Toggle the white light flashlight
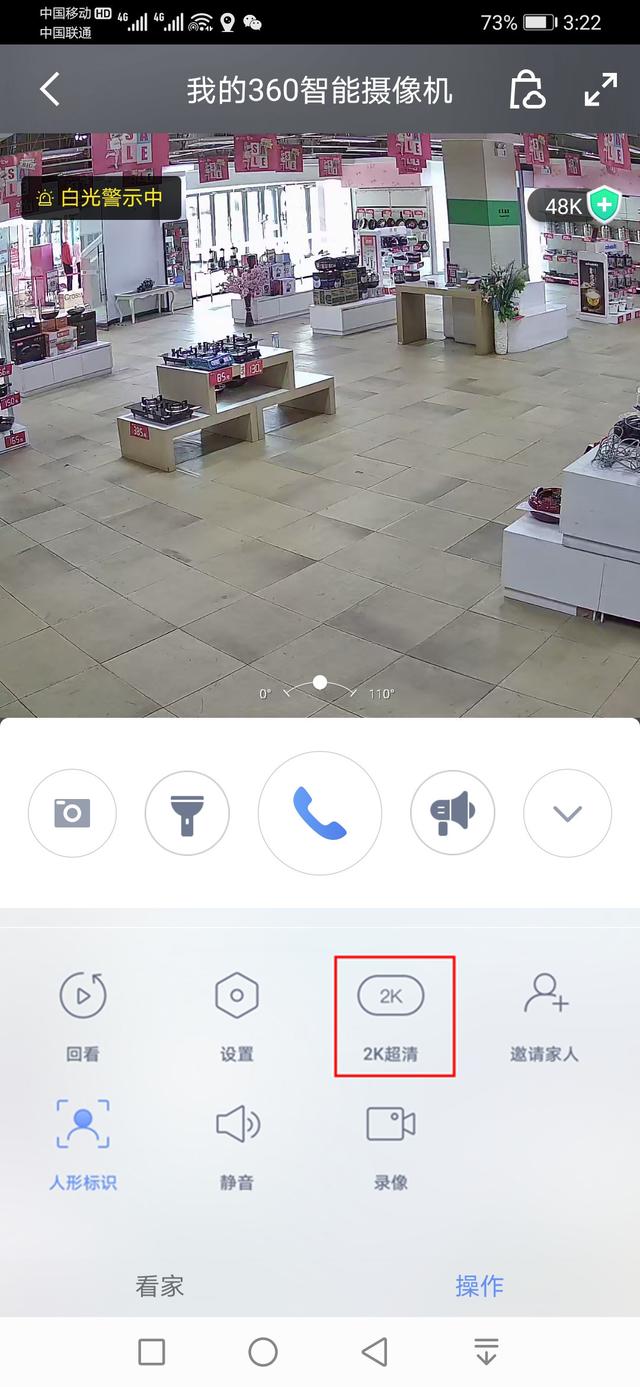This screenshot has height=1387, width=640. click(x=187, y=813)
